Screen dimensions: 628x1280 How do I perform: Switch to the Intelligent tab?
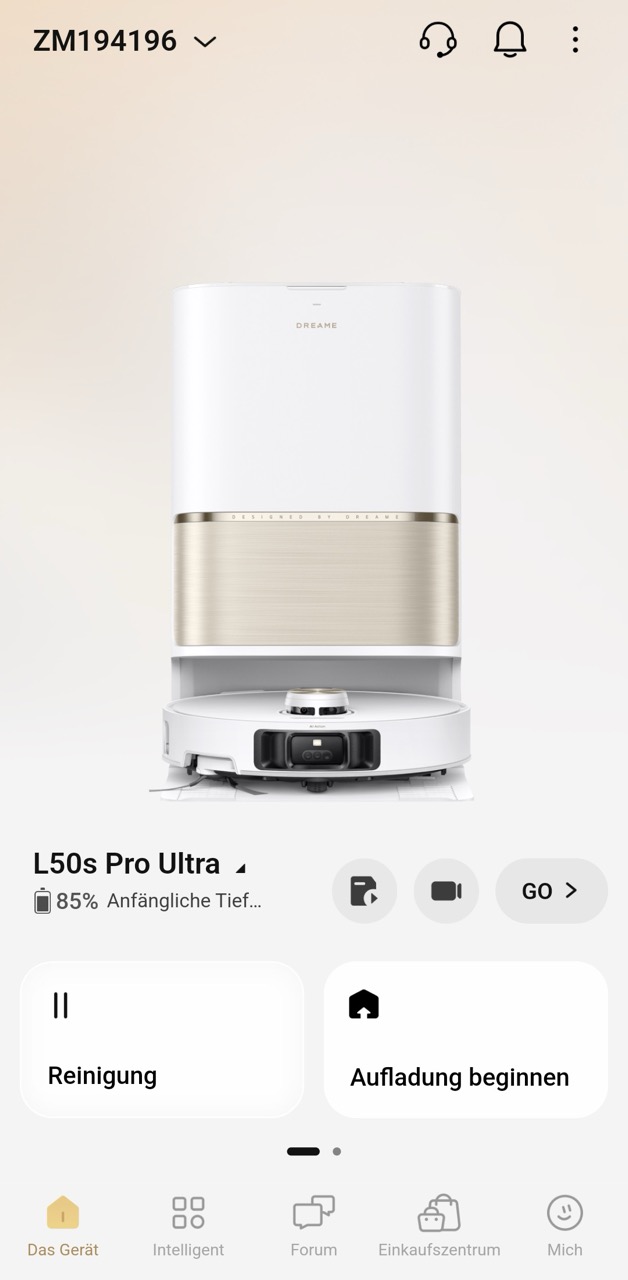pyautogui.click(x=188, y=1226)
